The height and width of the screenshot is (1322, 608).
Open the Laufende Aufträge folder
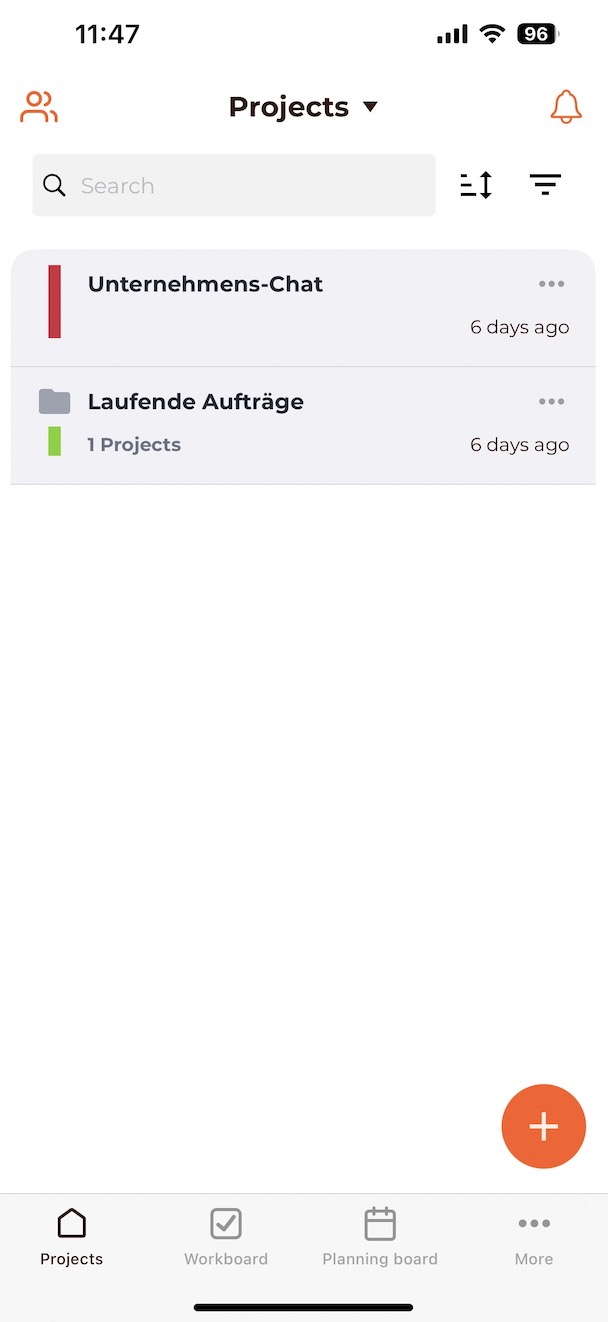coord(196,403)
